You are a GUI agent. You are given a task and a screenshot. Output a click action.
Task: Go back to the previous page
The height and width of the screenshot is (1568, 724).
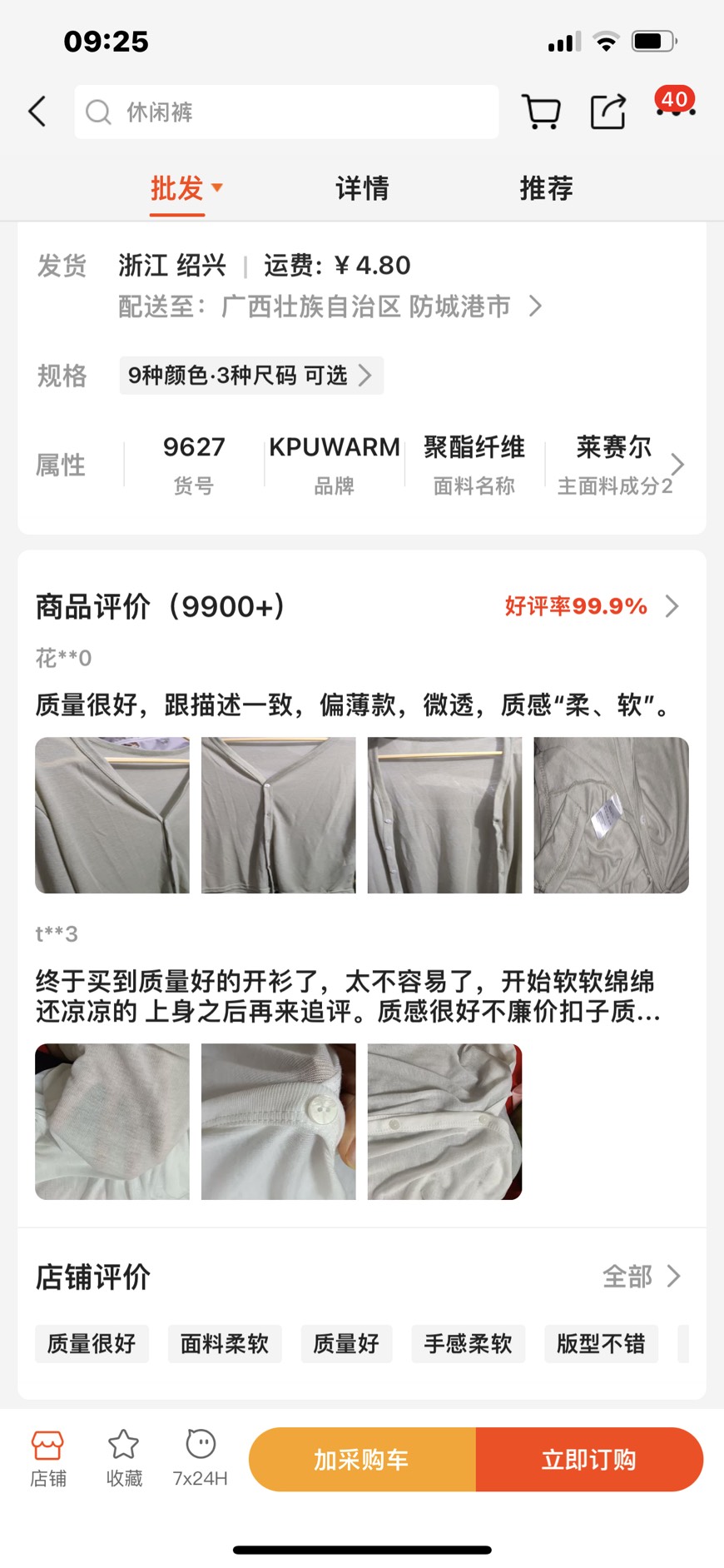[x=37, y=112]
